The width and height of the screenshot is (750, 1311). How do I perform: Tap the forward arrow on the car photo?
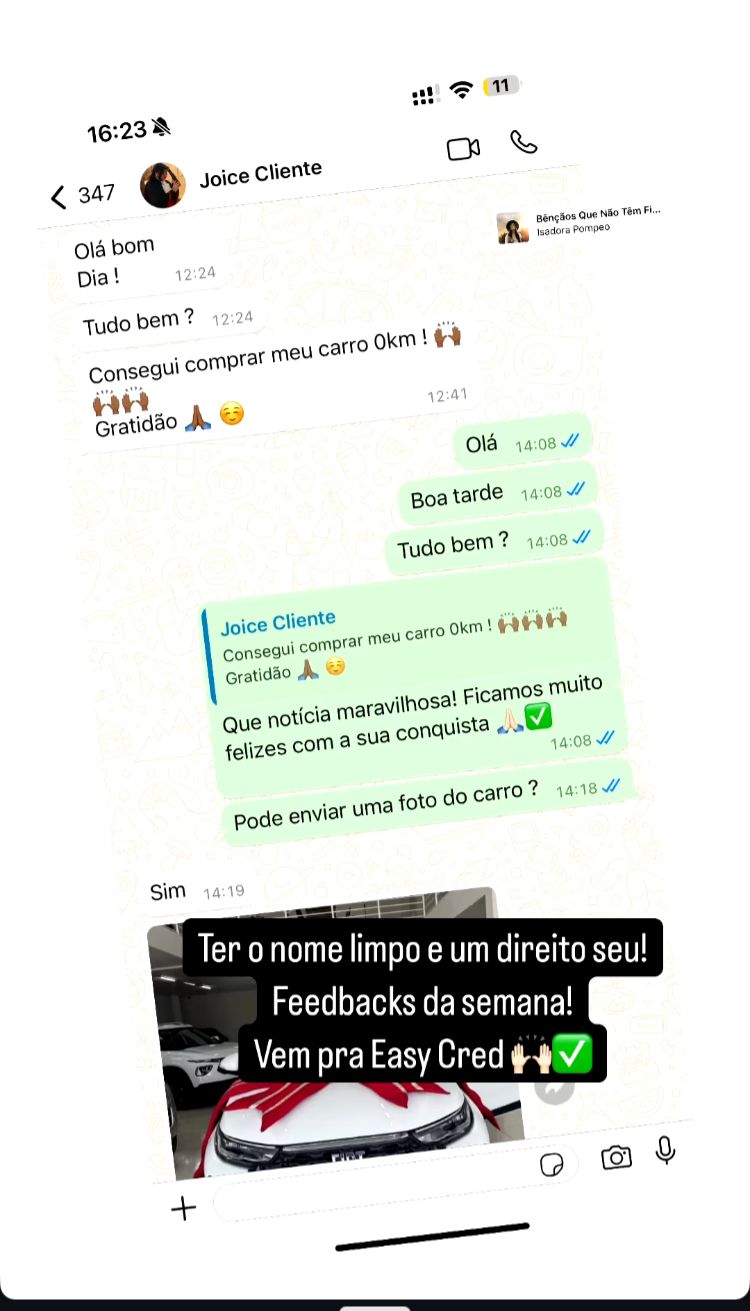[551, 1092]
